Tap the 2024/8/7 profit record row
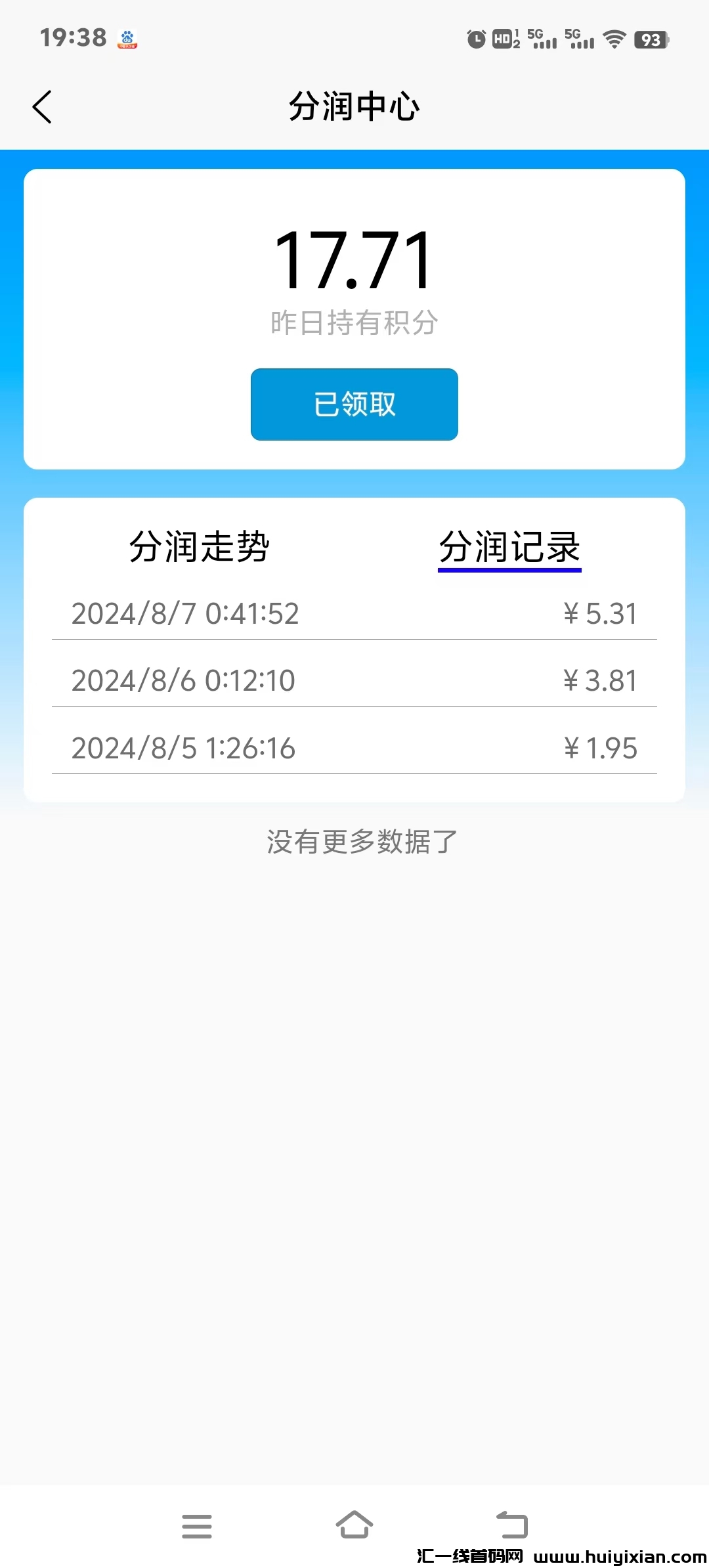 354,613
